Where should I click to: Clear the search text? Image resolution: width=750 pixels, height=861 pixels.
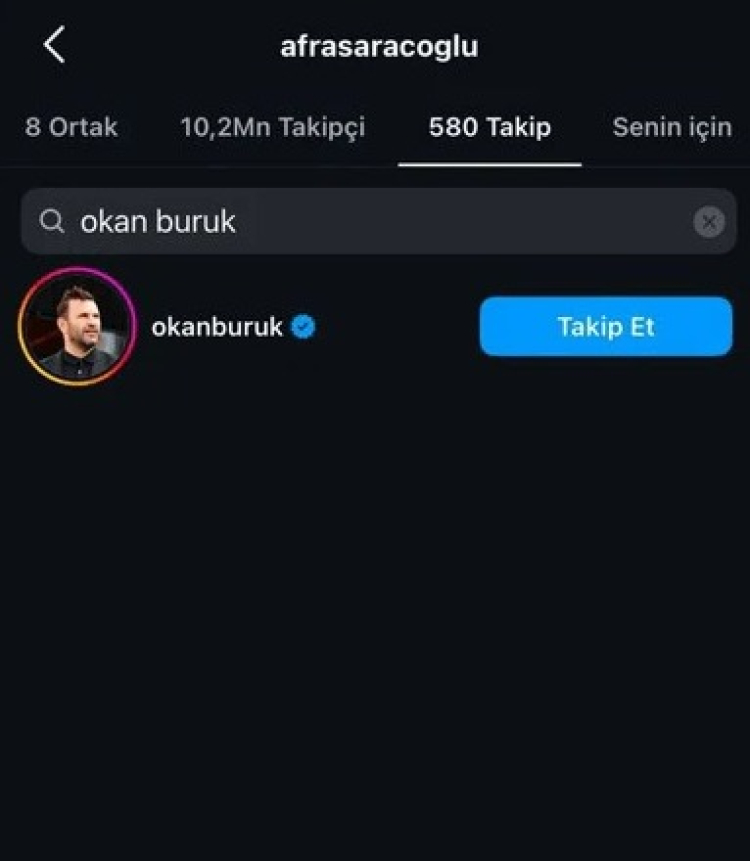click(709, 221)
